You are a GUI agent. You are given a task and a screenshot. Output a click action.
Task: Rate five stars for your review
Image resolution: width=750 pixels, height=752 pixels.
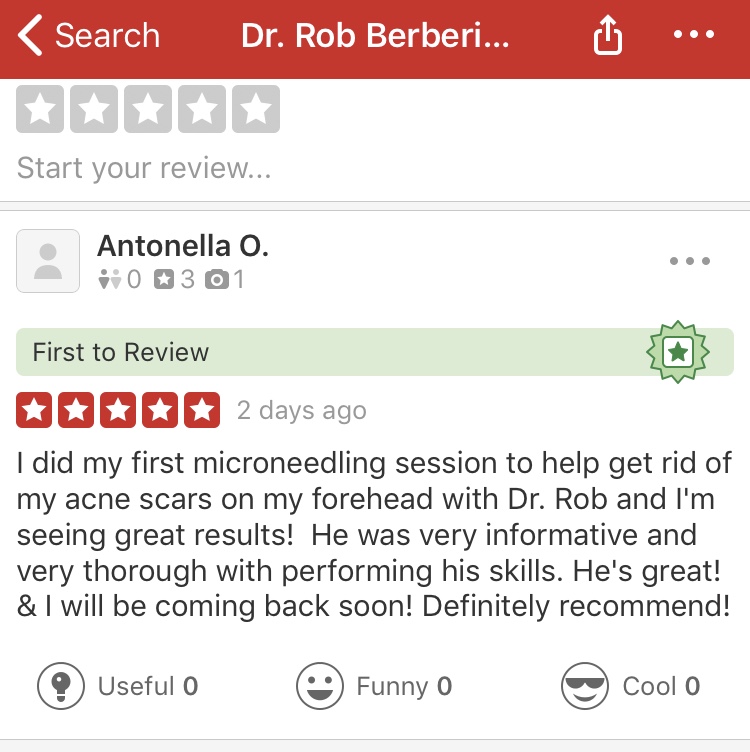pos(256,109)
